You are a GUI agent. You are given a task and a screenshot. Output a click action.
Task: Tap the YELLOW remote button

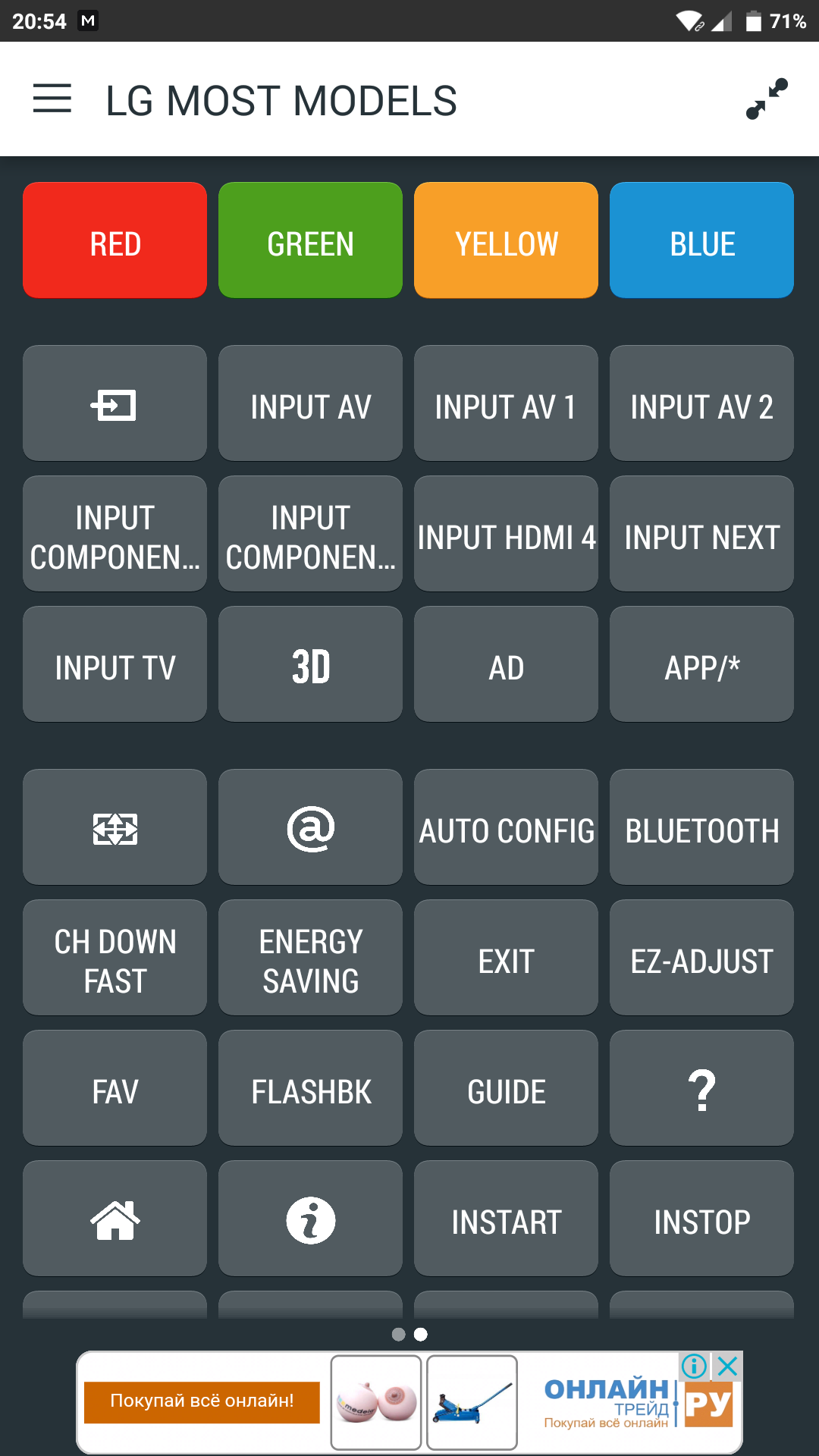pos(506,240)
